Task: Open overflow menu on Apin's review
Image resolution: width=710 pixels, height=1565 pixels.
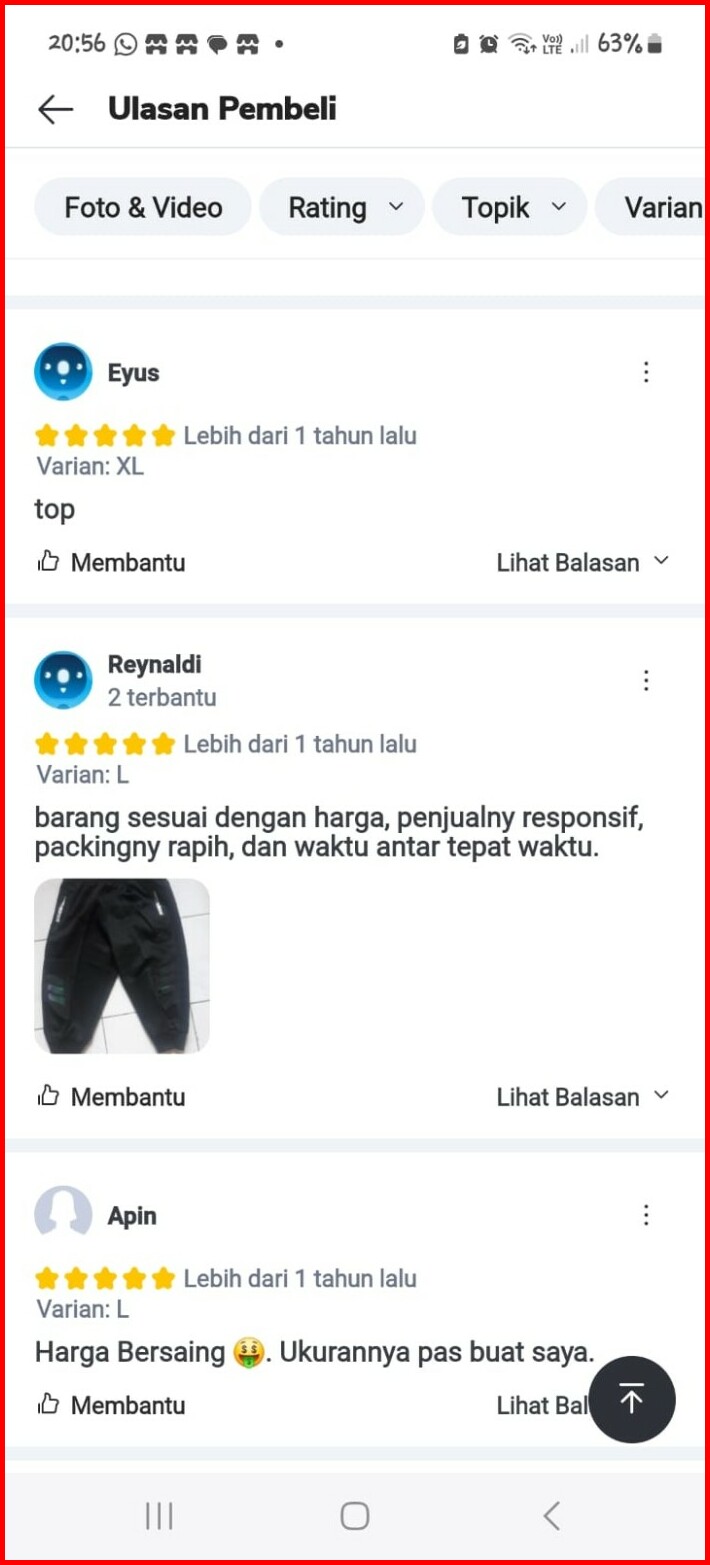Action: pos(646,1215)
